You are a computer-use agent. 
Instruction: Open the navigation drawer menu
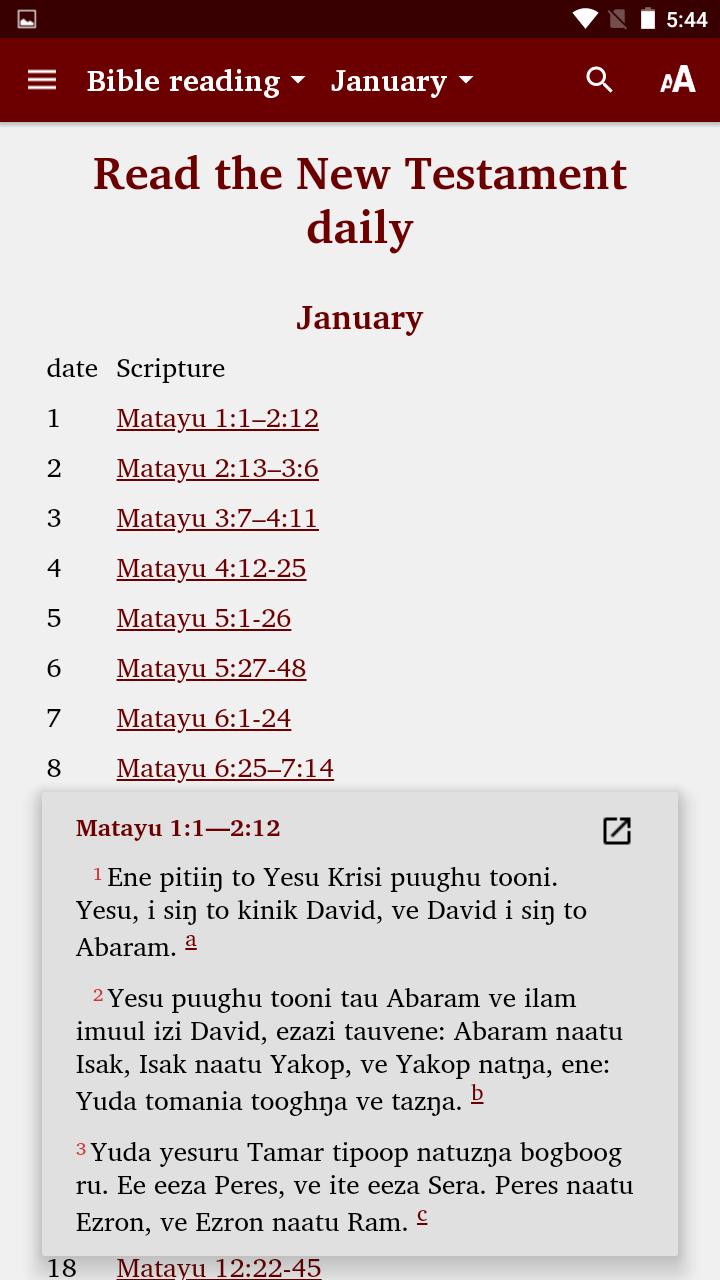[42, 80]
